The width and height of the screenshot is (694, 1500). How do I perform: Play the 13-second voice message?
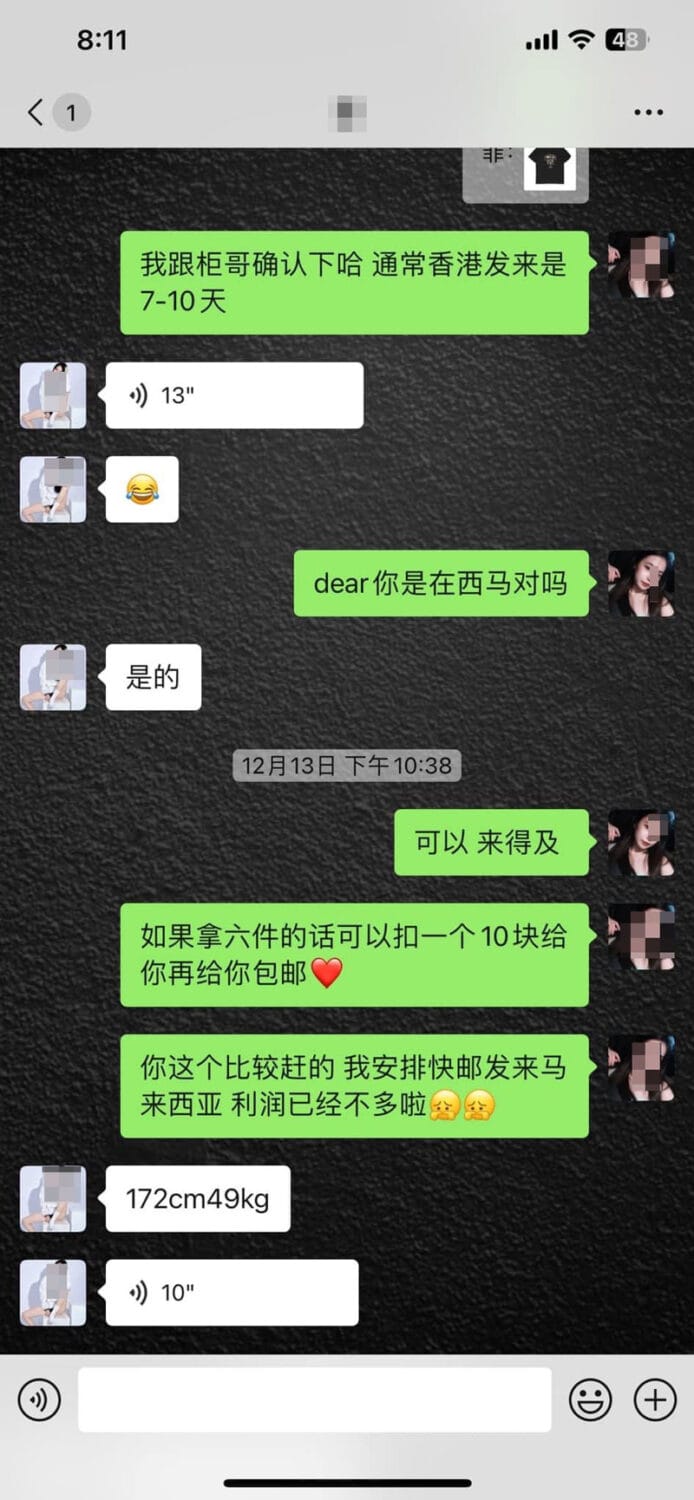pos(234,396)
